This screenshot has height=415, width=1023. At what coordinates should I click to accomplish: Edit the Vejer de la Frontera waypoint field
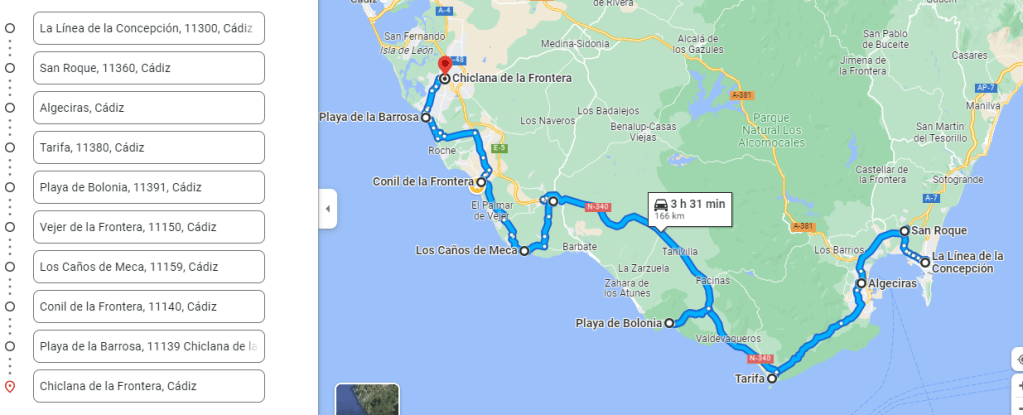tap(148, 227)
